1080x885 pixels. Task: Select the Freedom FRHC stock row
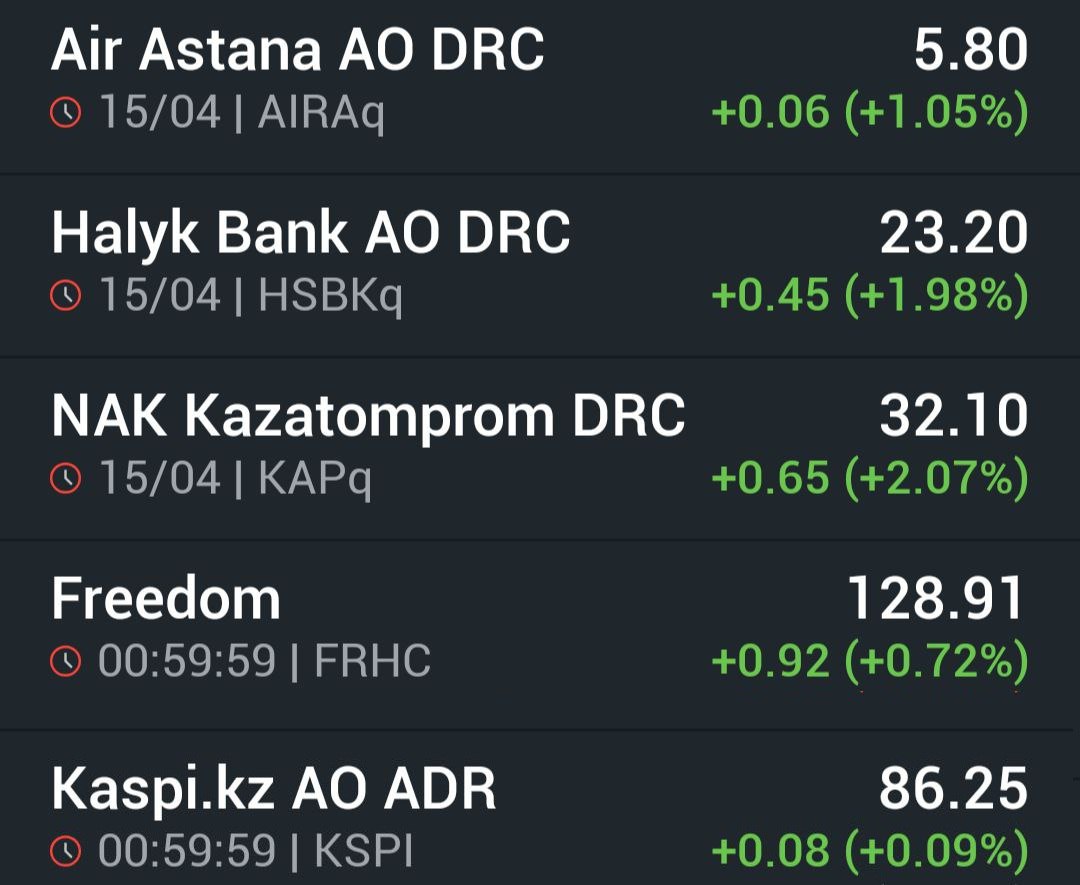pos(166,599)
